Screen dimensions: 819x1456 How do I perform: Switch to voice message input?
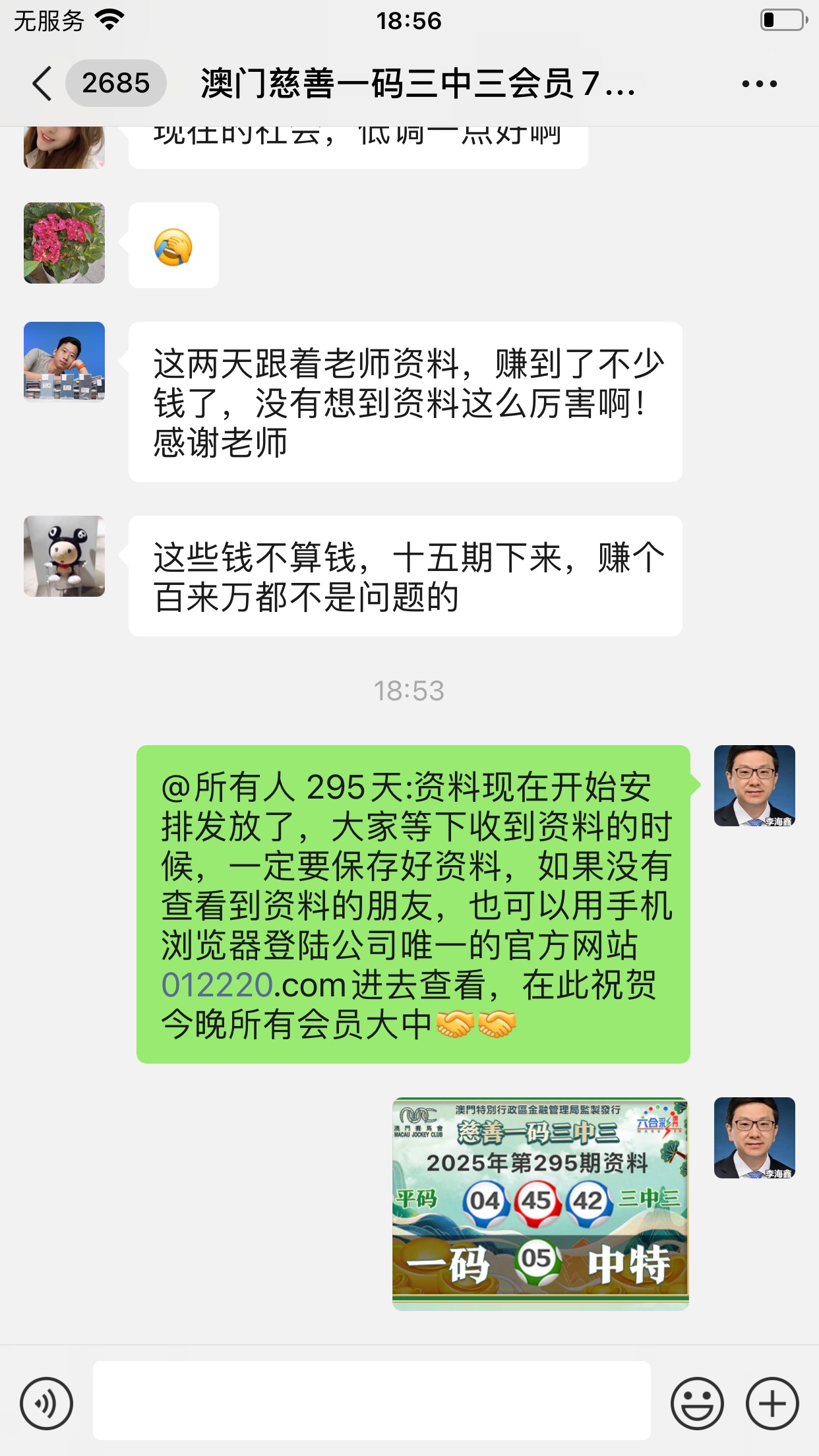click(46, 1403)
